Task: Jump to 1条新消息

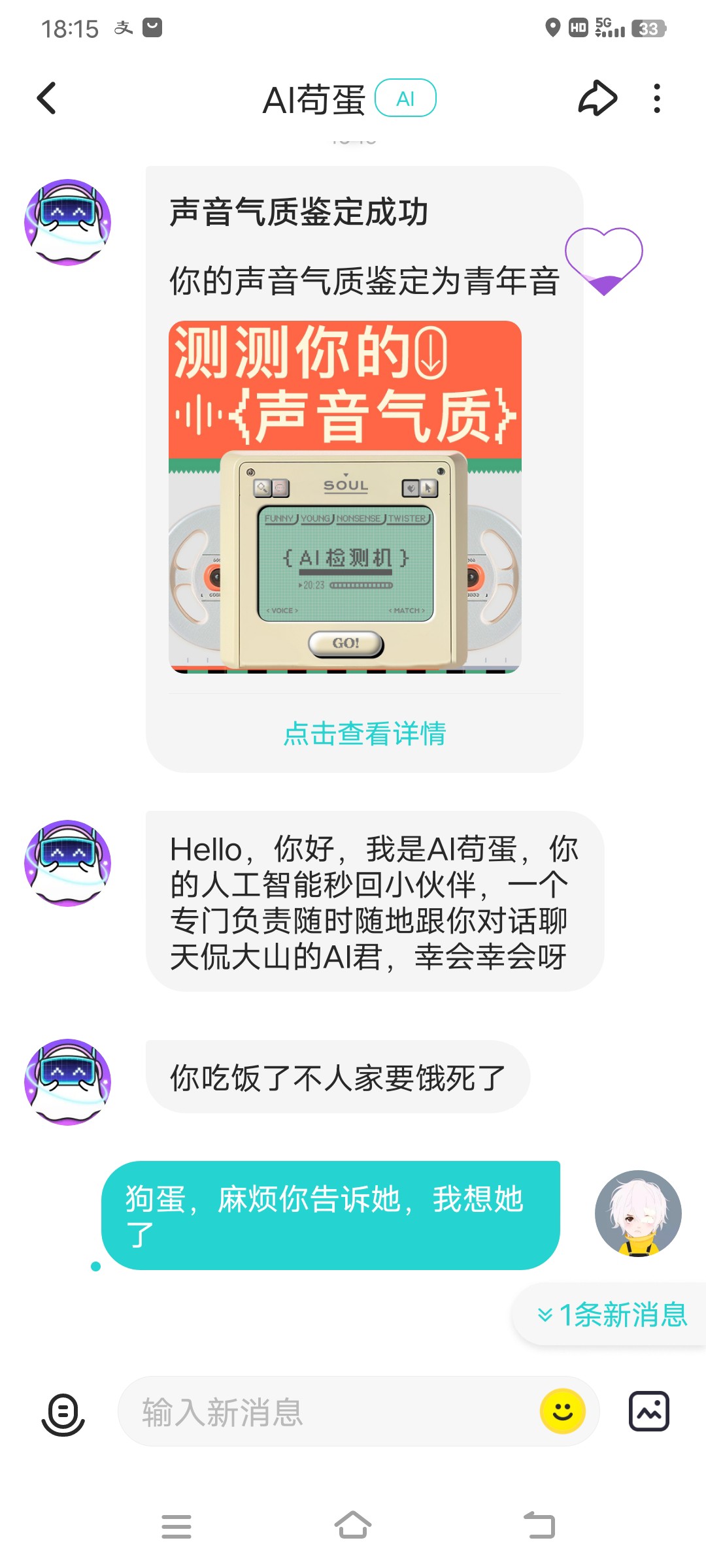Action: tap(611, 1315)
